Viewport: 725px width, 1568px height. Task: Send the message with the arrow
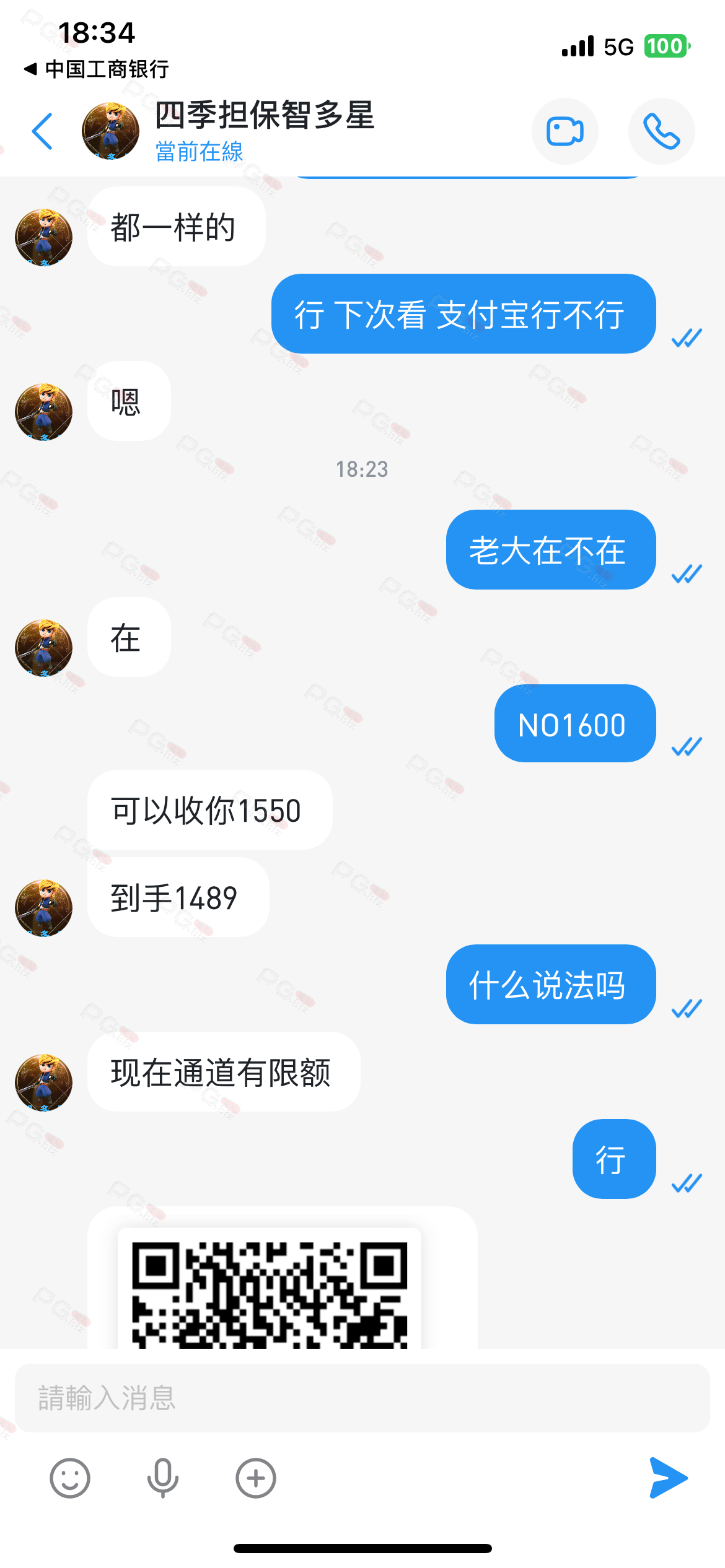(x=668, y=1478)
